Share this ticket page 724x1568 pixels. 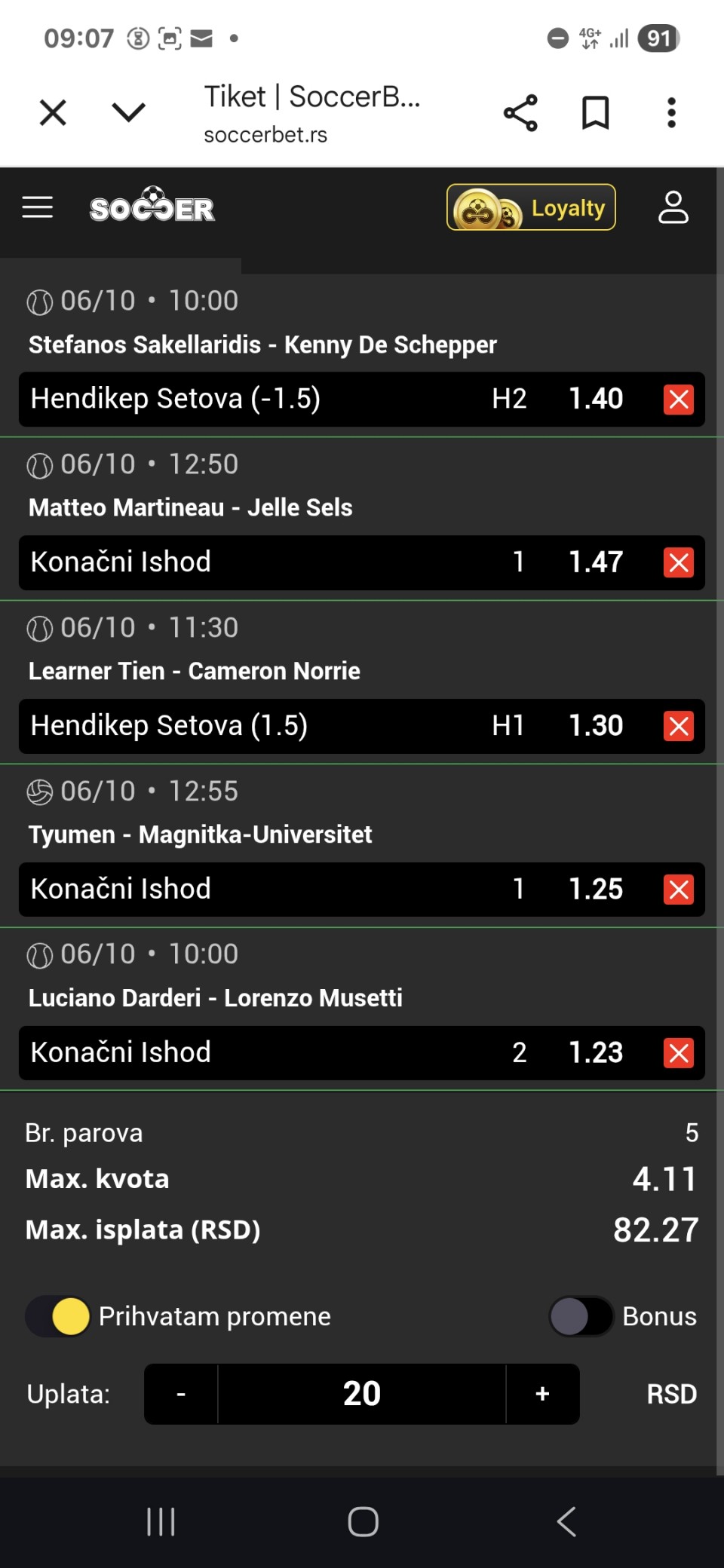[520, 113]
